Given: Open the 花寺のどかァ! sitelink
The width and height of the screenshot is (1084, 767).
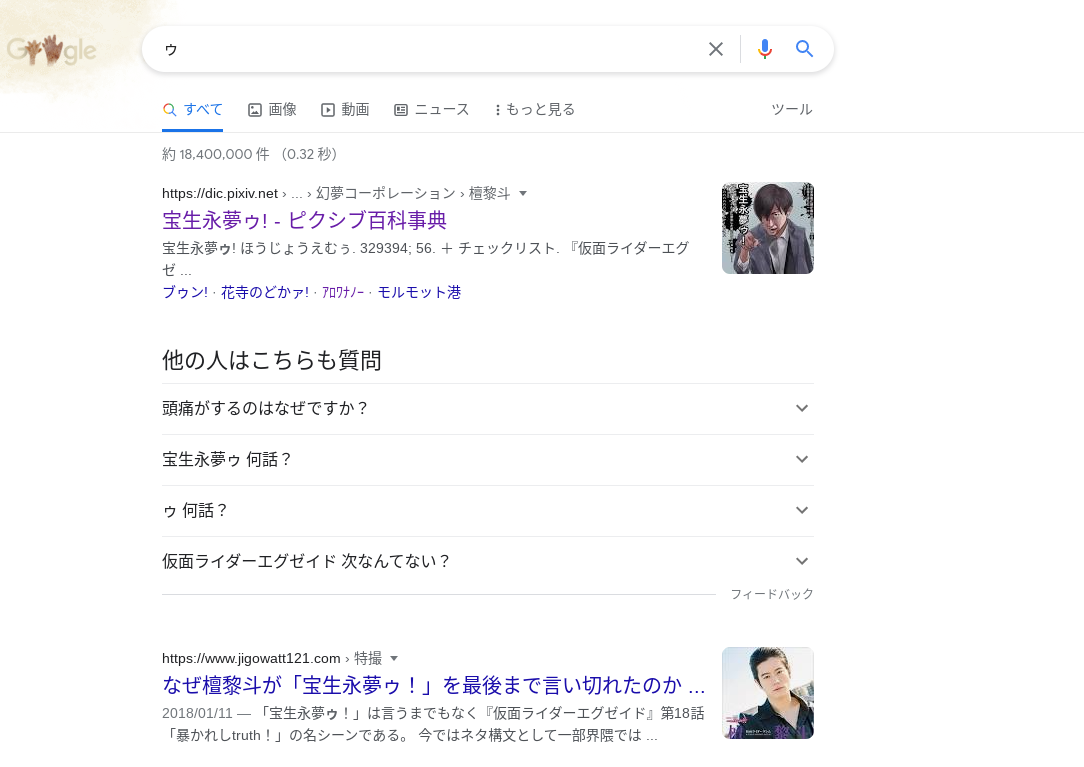Looking at the screenshot, I should [265, 293].
